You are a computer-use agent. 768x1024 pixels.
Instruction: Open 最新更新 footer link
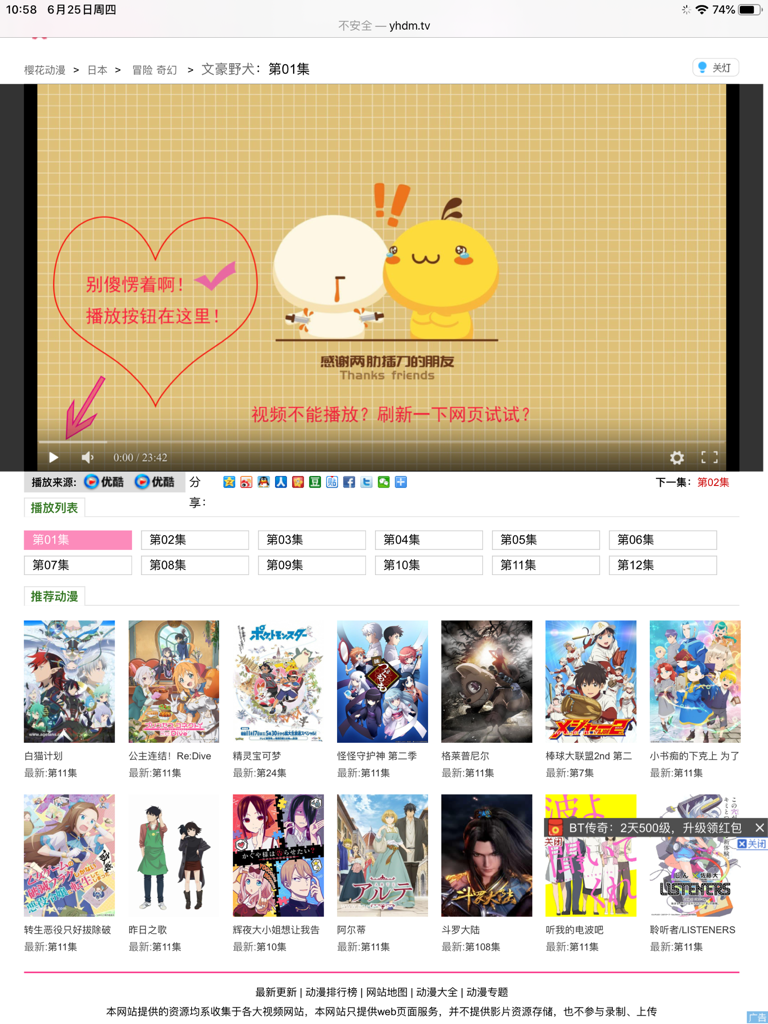tap(276, 992)
